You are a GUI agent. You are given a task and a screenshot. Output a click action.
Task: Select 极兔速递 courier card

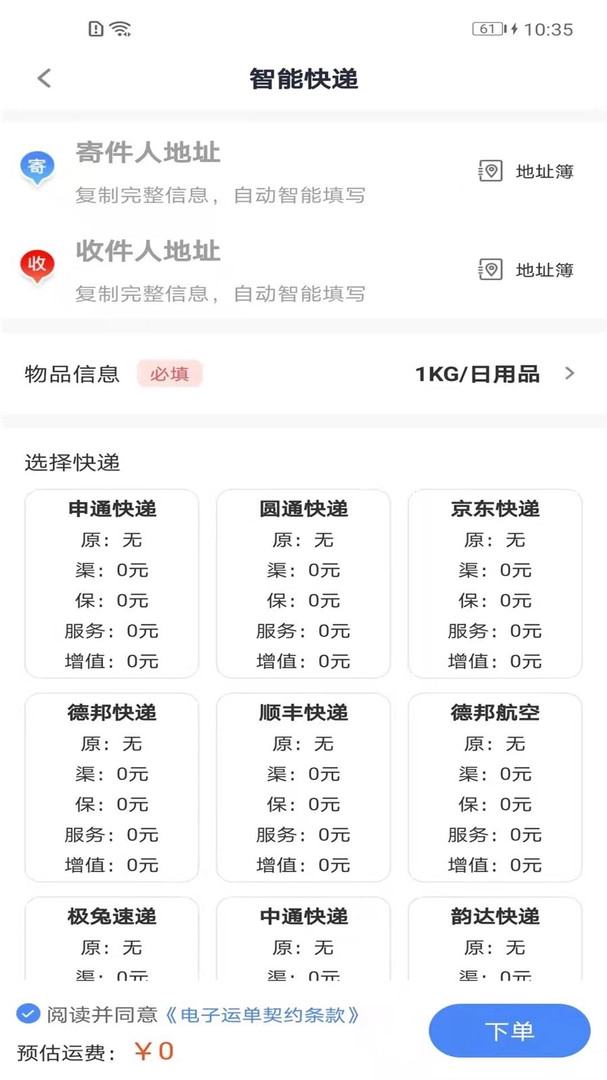click(x=112, y=939)
